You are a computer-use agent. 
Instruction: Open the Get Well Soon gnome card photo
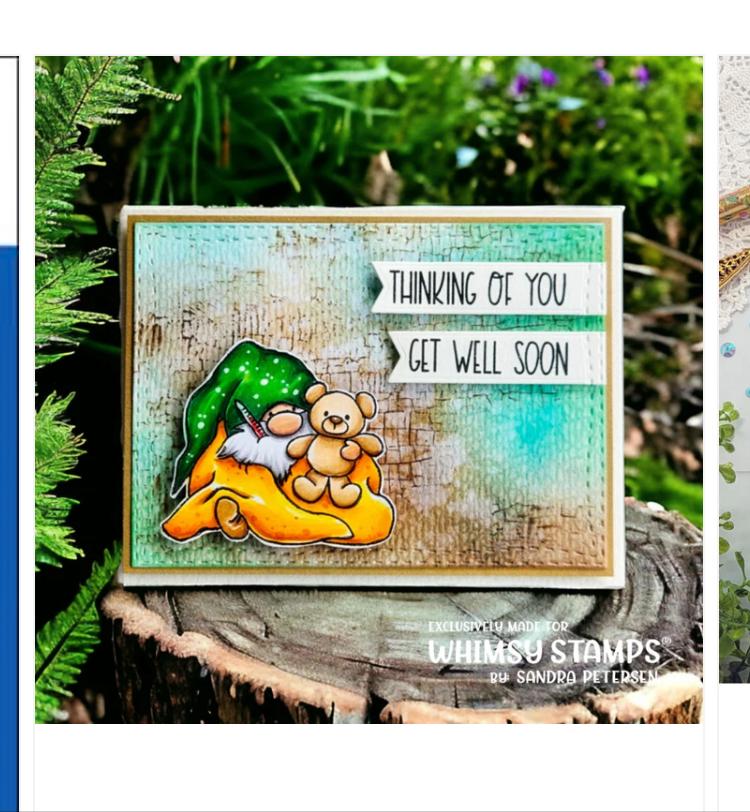[x=368, y=390]
